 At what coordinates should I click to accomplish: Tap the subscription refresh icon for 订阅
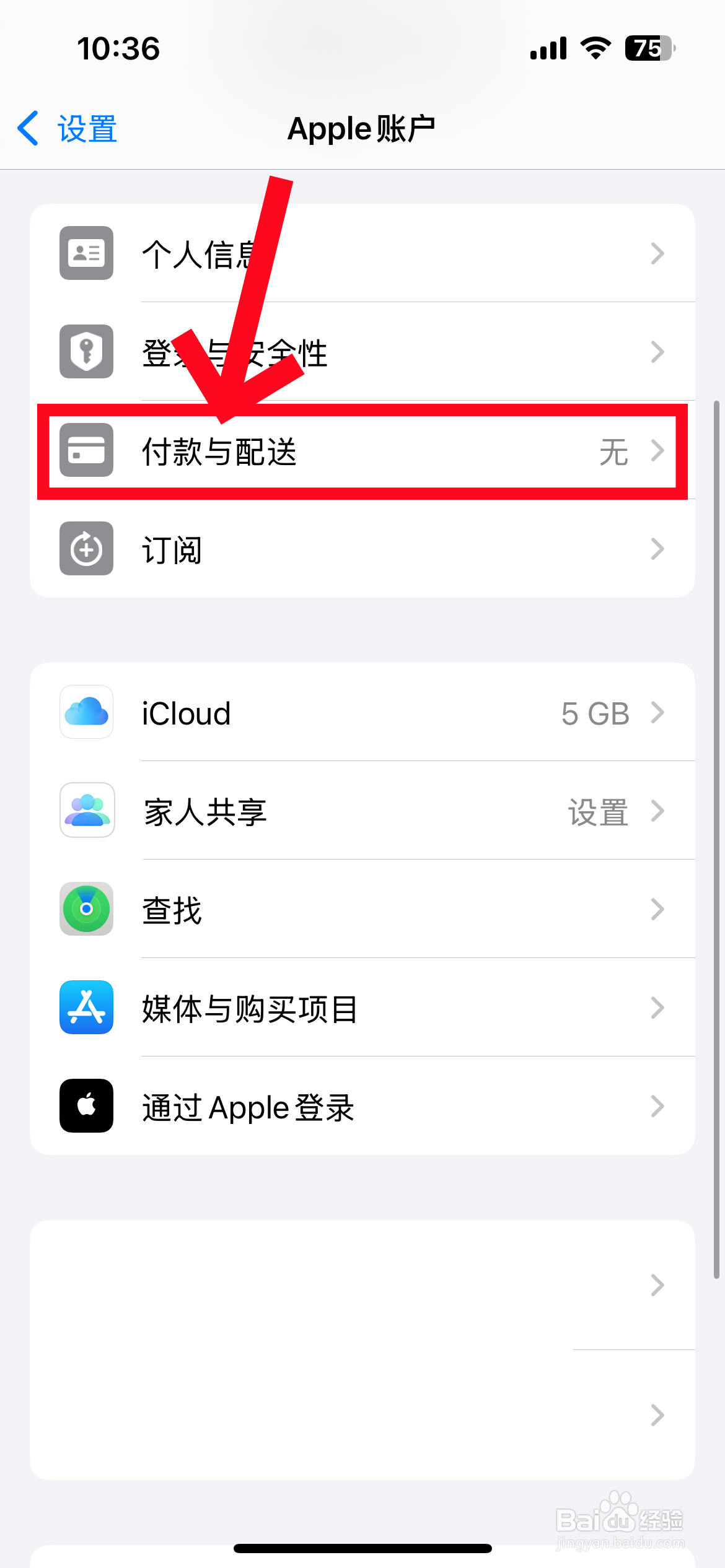86,549
